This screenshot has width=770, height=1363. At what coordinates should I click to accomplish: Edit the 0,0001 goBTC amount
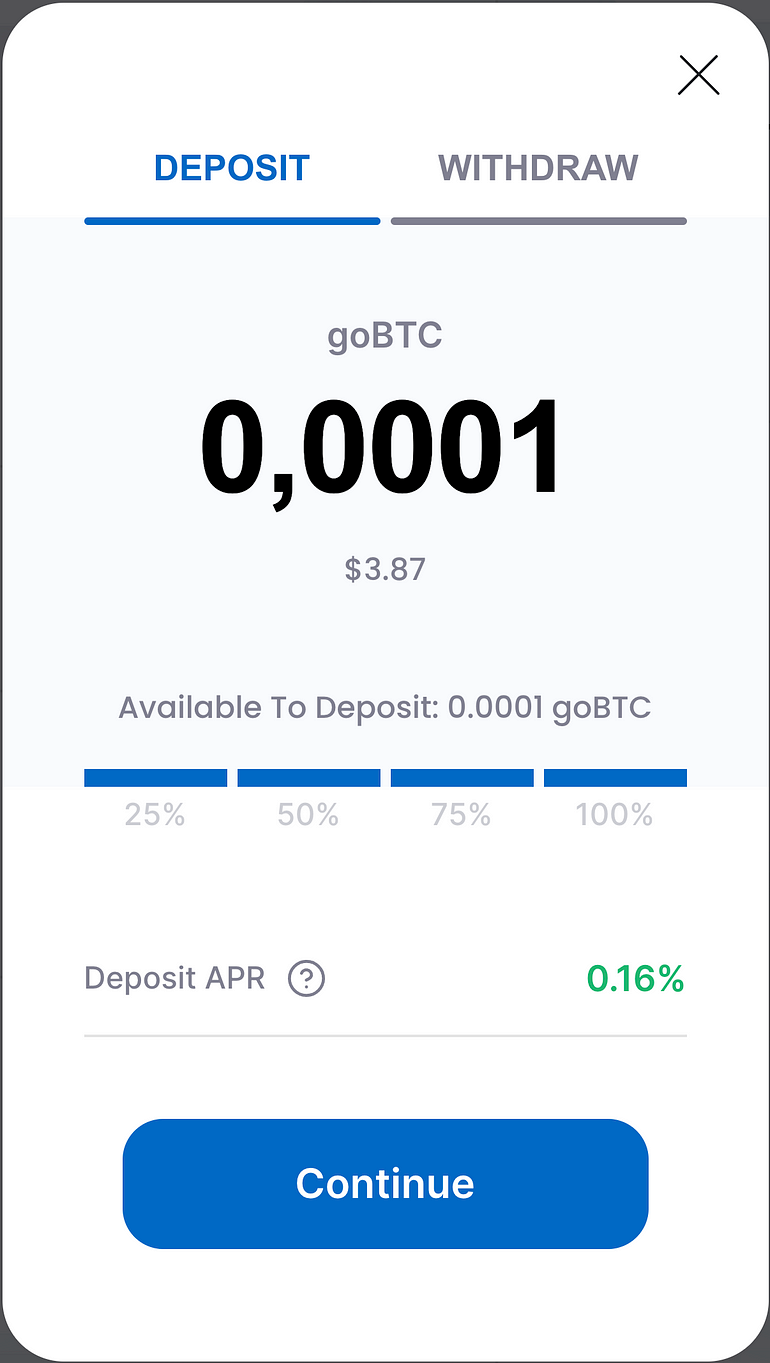click(x=383, y=450)
